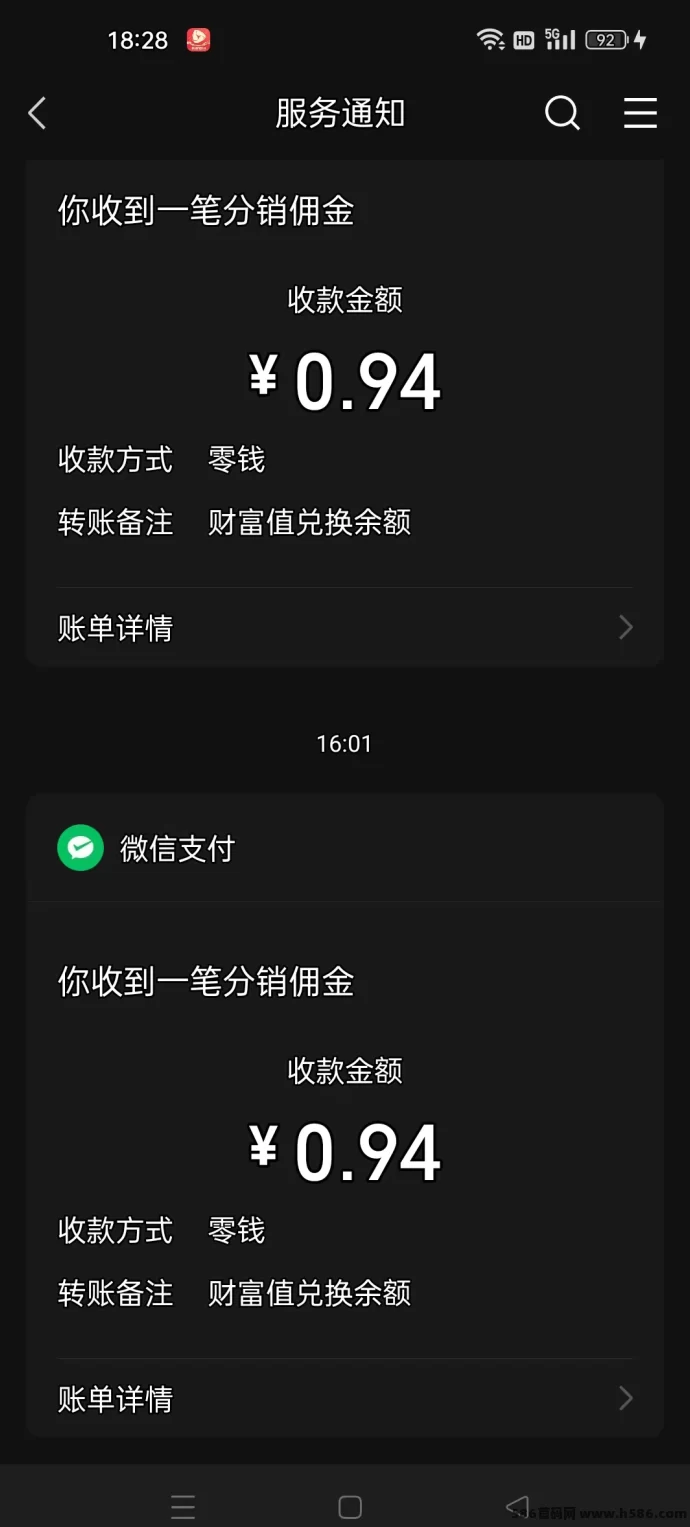Go back from 服务通知
This screenshot has height=1527, width=690.
(x=38, y=113)
